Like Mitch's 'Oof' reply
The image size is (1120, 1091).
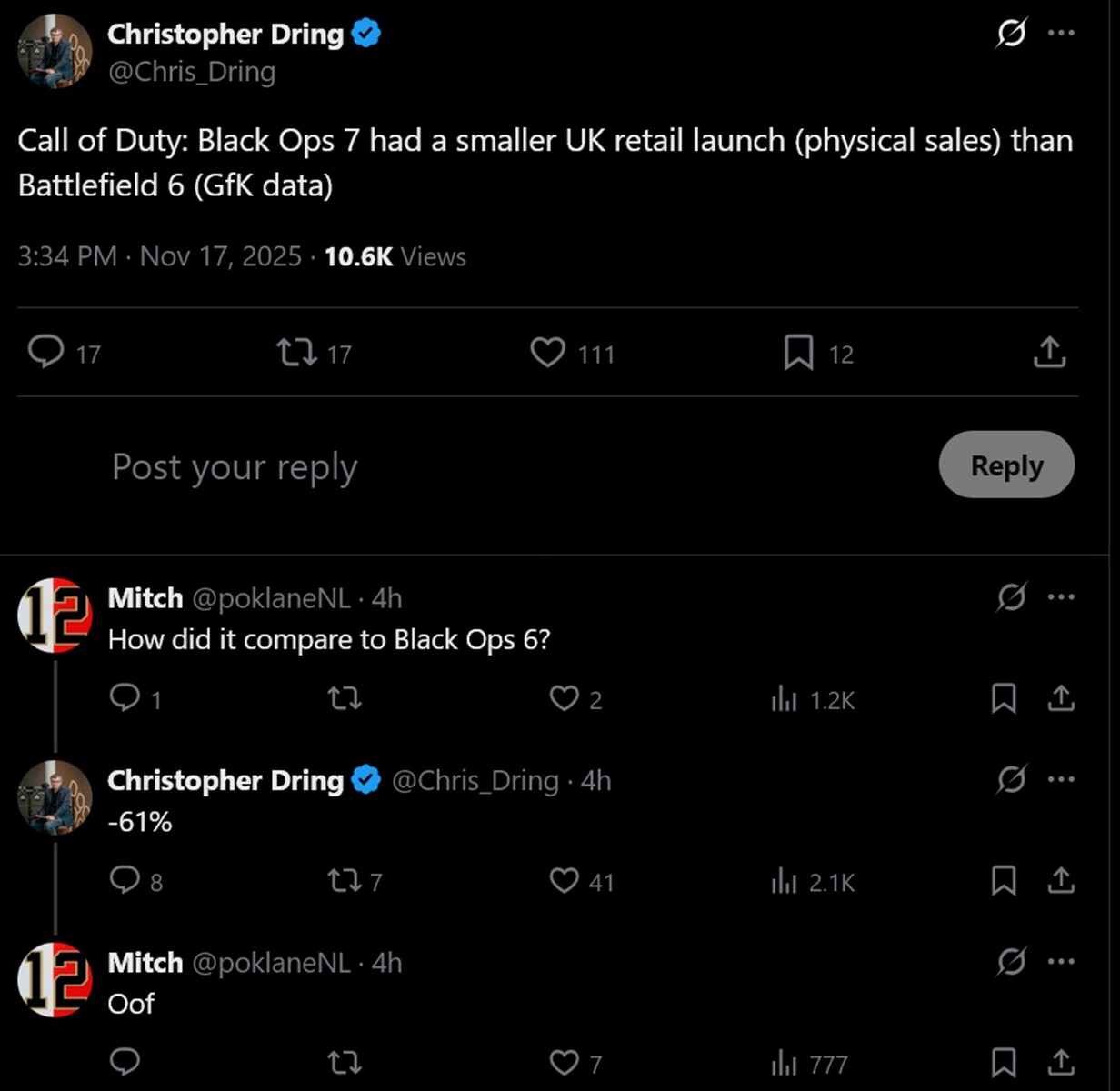(565, 1062)
